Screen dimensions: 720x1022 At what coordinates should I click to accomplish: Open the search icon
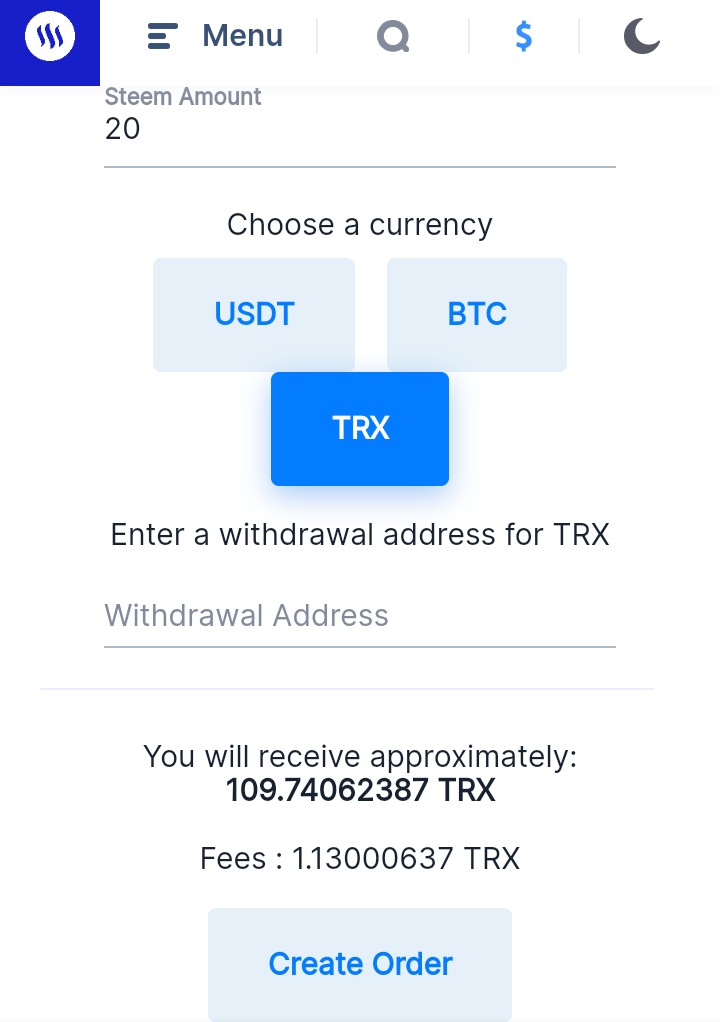pyautogui.click(x=393, y=38)
